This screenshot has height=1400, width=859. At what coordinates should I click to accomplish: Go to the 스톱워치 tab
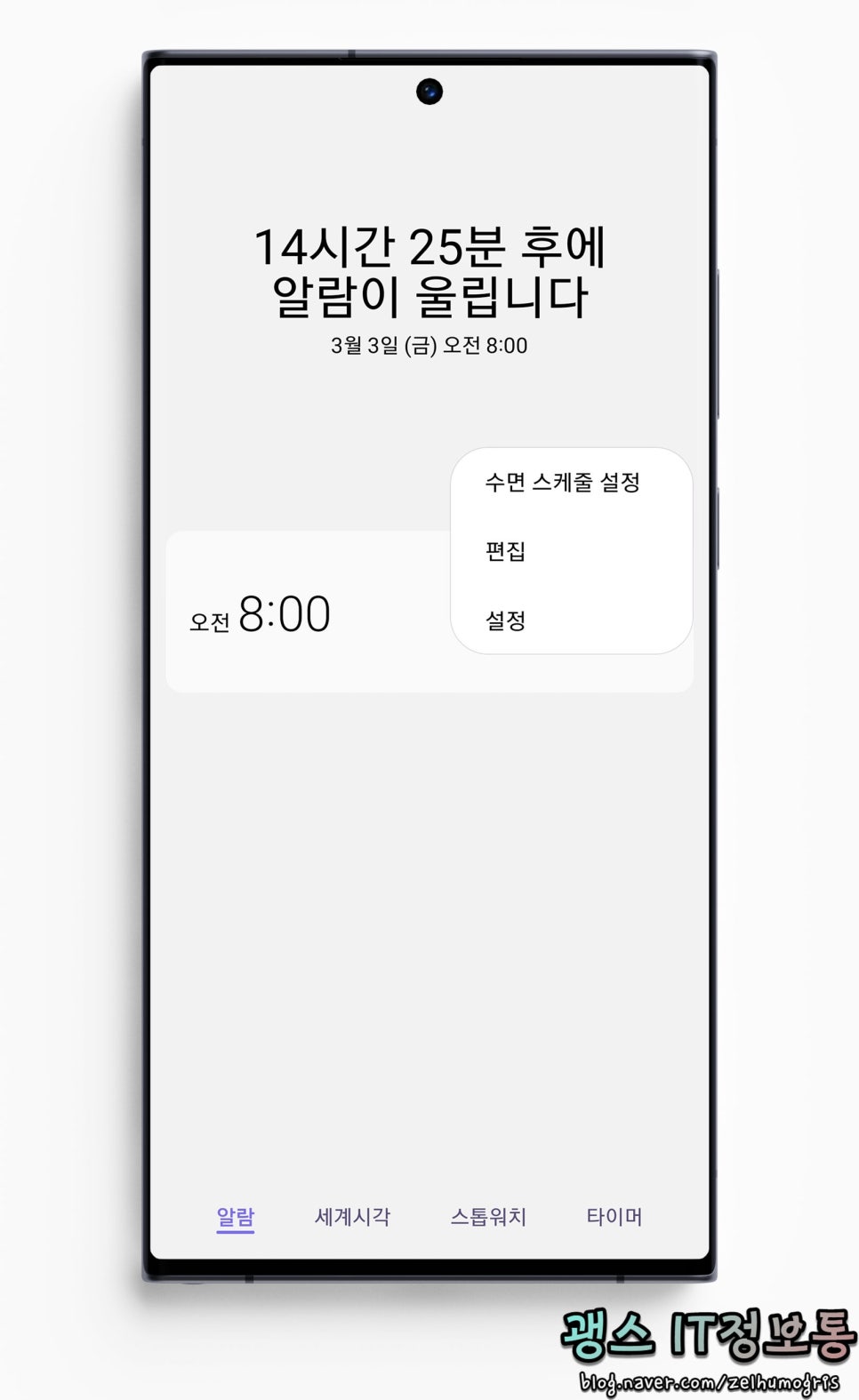pos(488,1217)
